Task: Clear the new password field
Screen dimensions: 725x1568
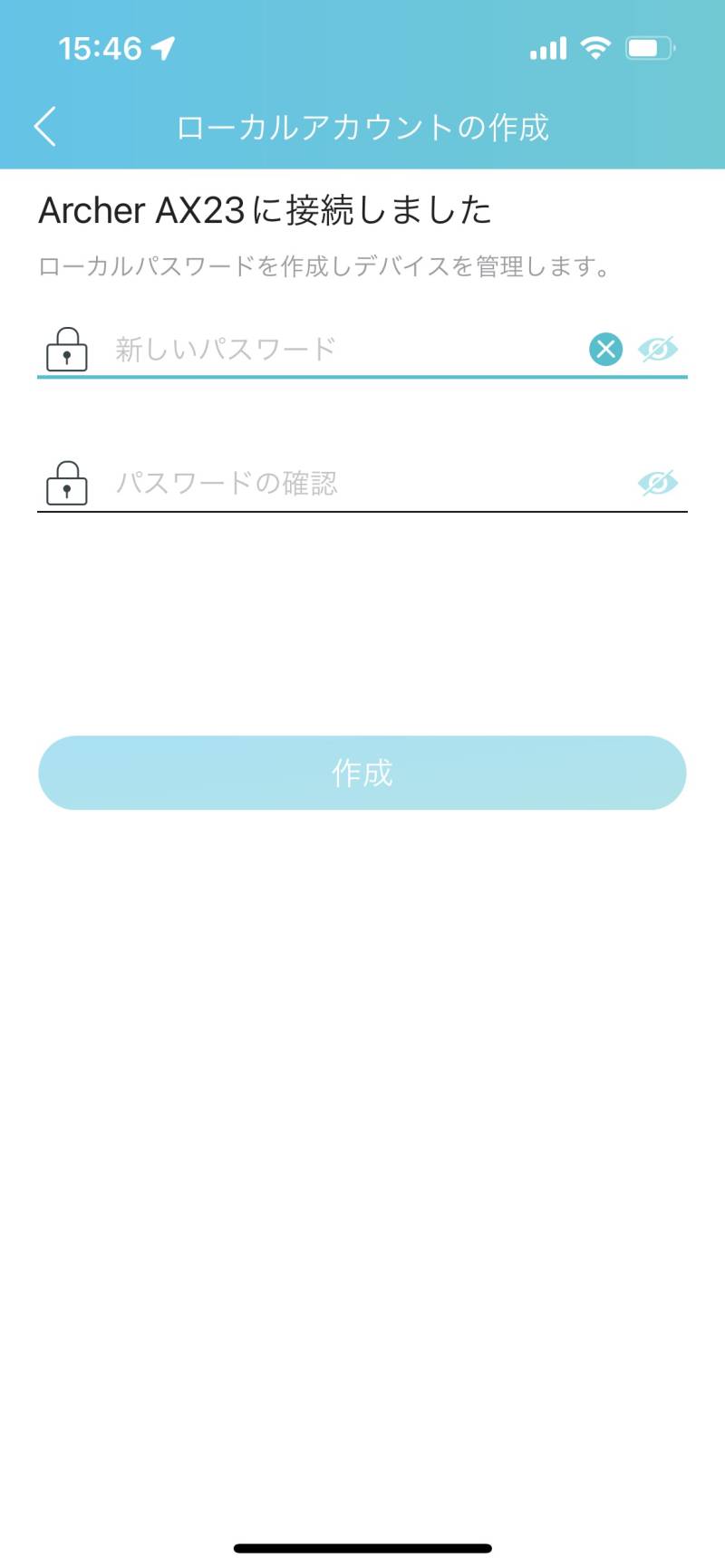Action: pyautogui.click(x=605, y=349)
